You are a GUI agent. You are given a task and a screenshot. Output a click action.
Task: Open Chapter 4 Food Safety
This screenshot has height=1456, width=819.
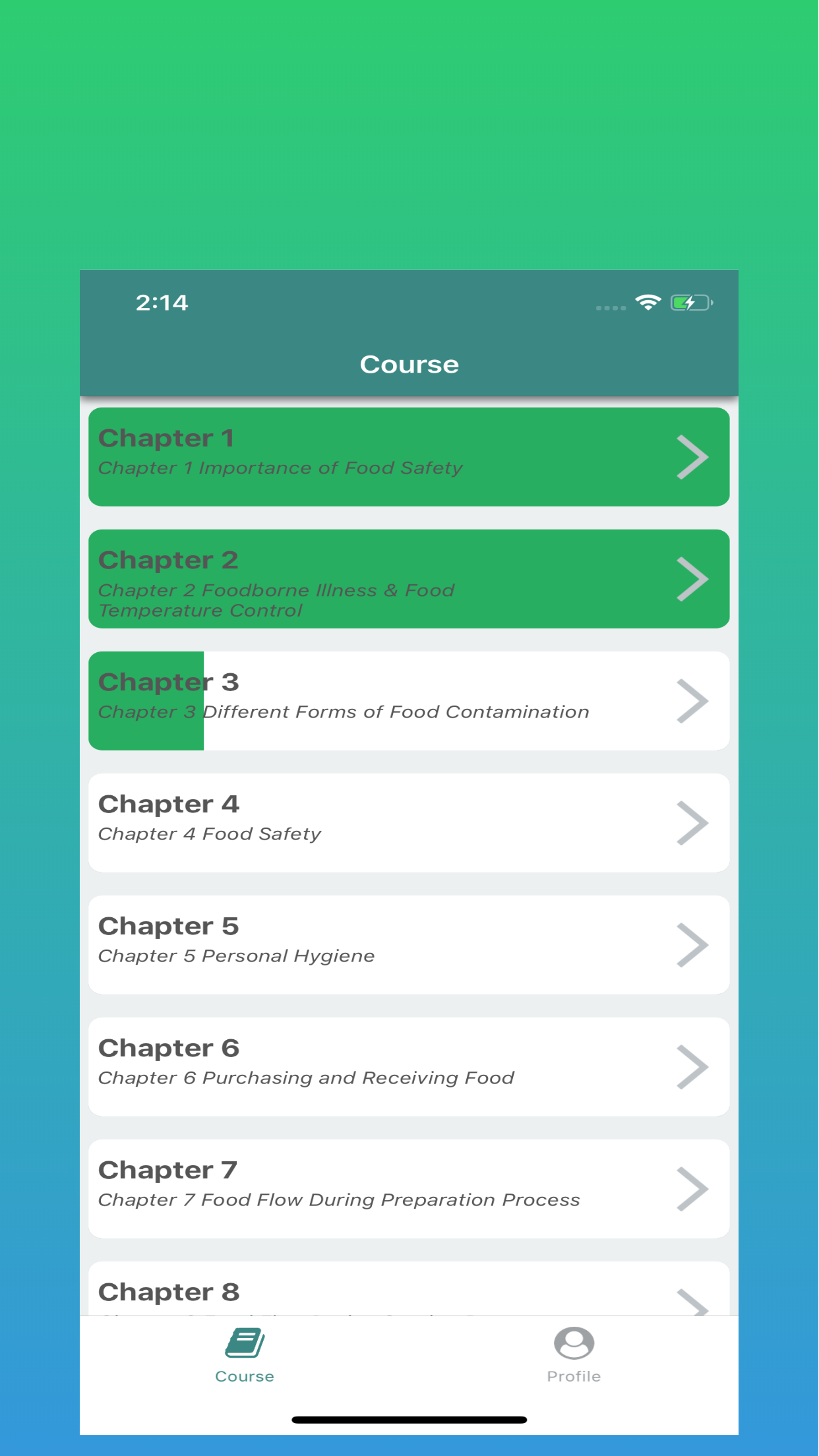[409, 823]
